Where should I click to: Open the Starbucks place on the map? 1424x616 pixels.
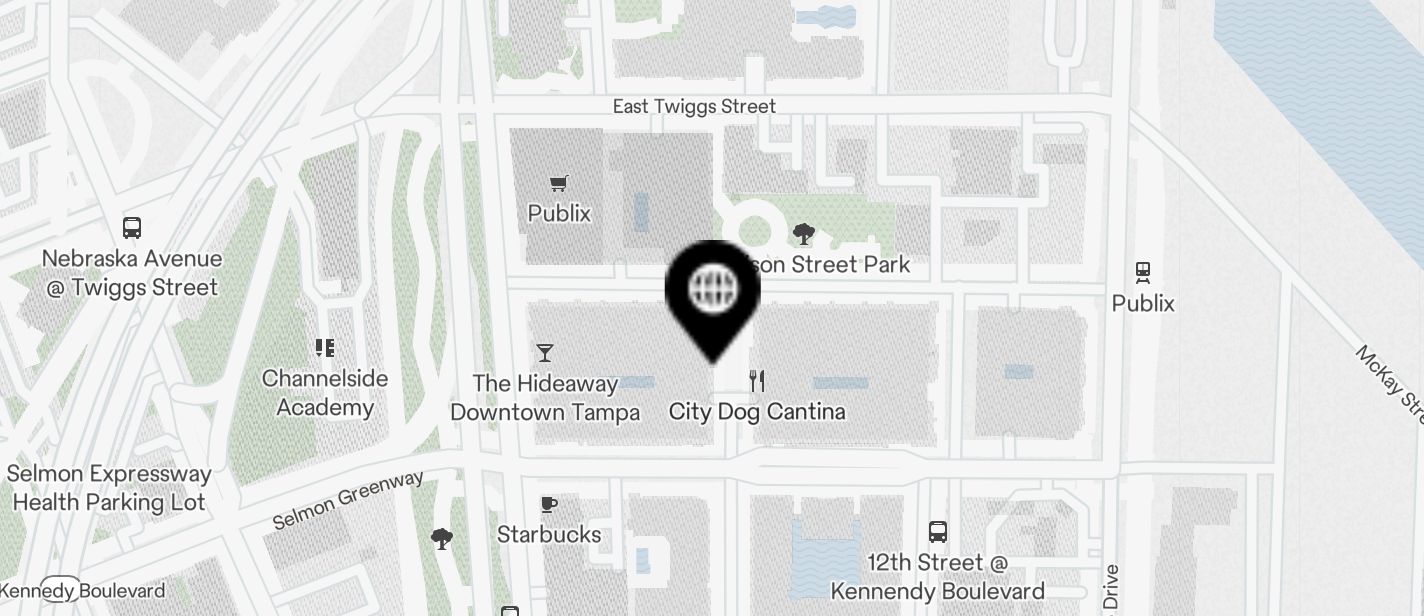pyautogui.click(x=548, y=505)
